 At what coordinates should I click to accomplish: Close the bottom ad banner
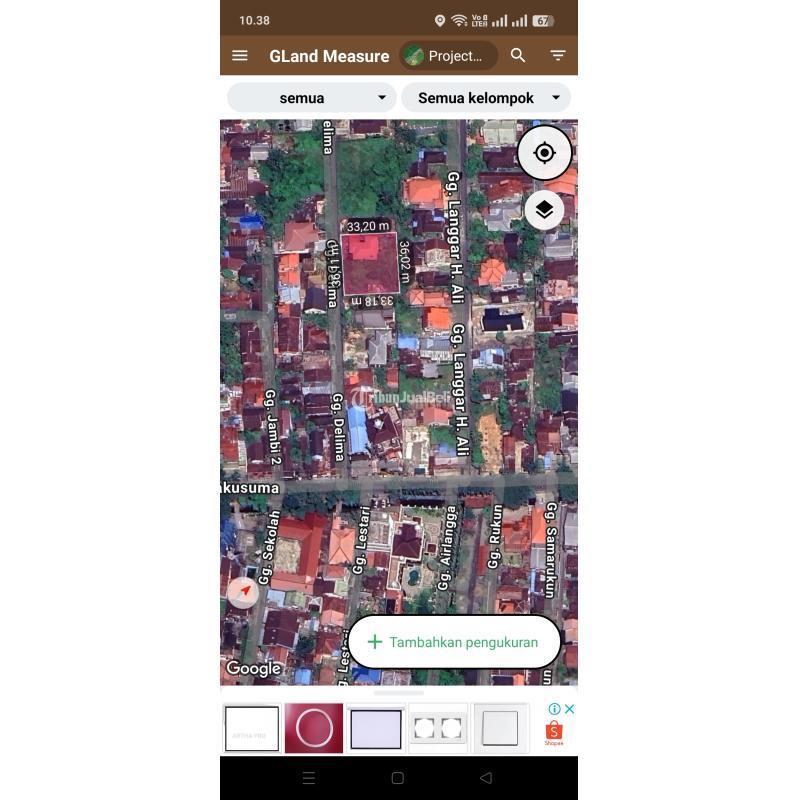click(x=570, y=709)
